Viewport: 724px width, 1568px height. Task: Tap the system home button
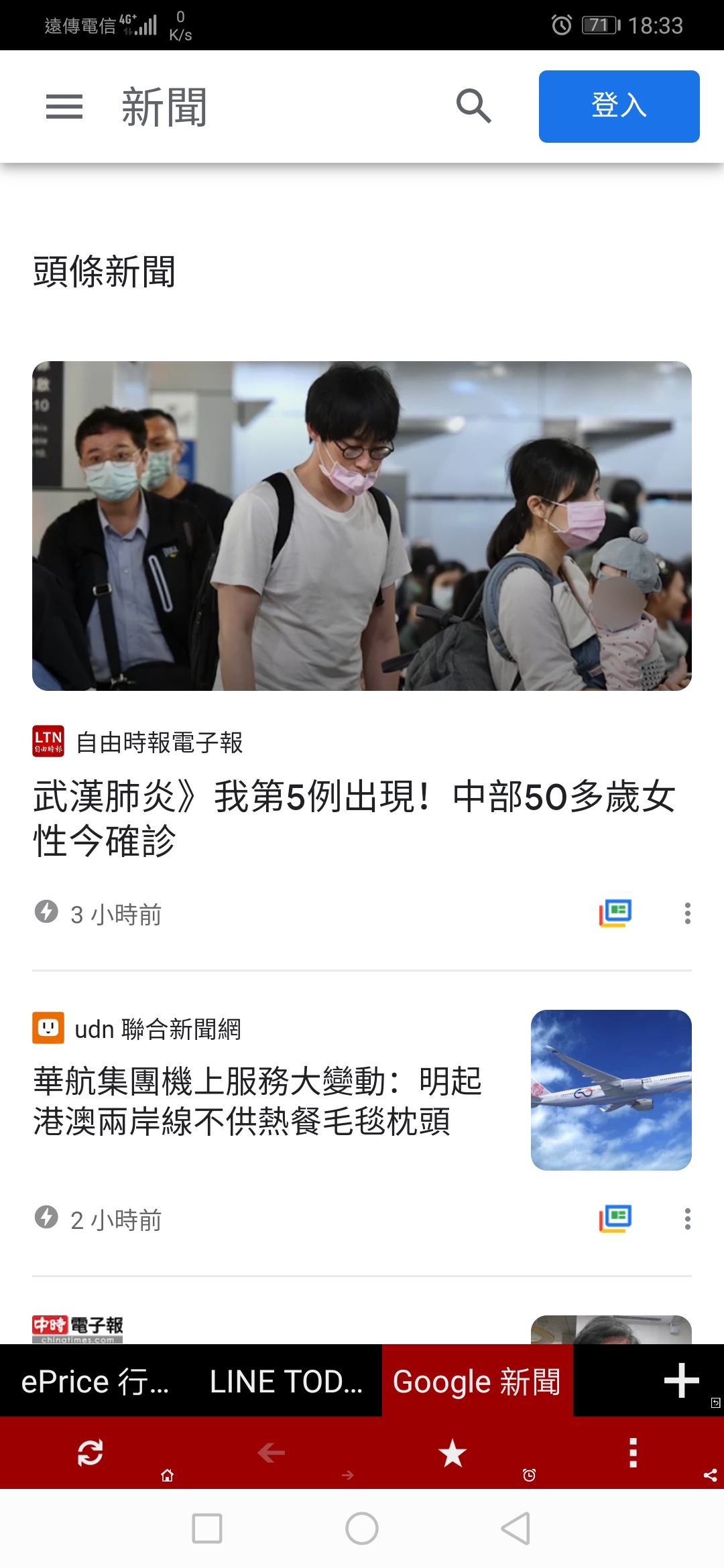point(362,1528)
